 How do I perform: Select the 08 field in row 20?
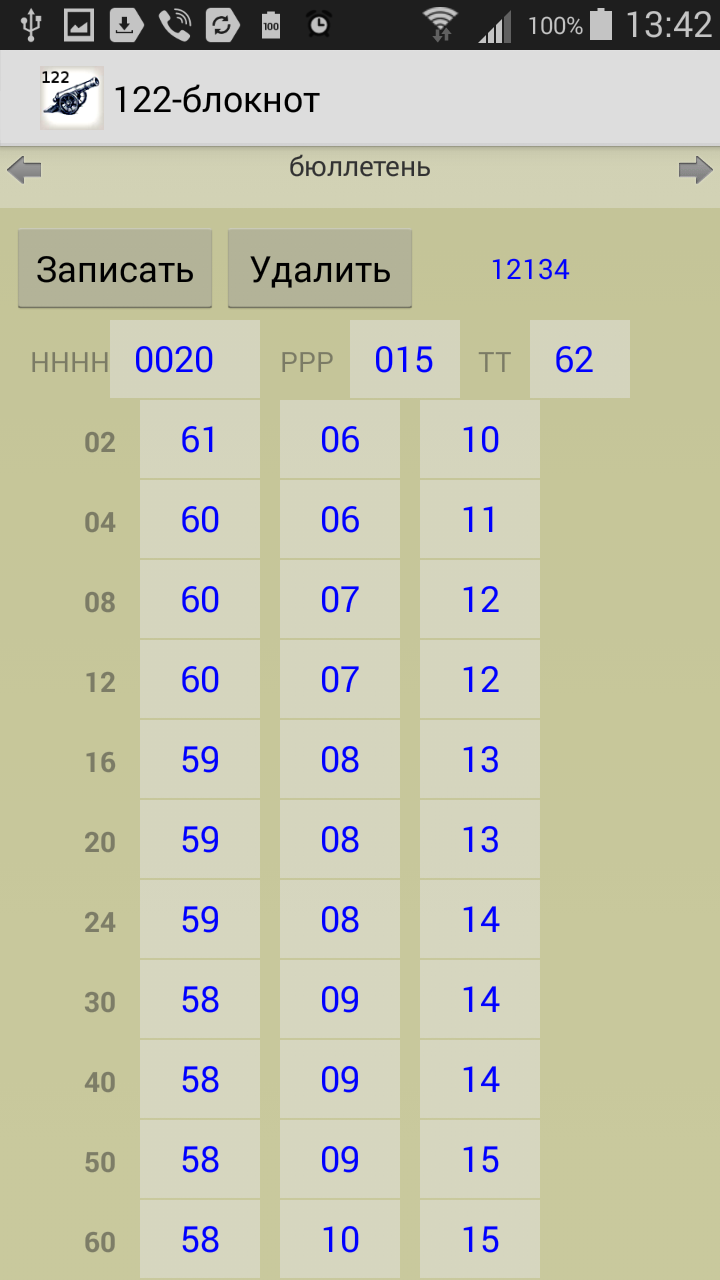point(340,839)
